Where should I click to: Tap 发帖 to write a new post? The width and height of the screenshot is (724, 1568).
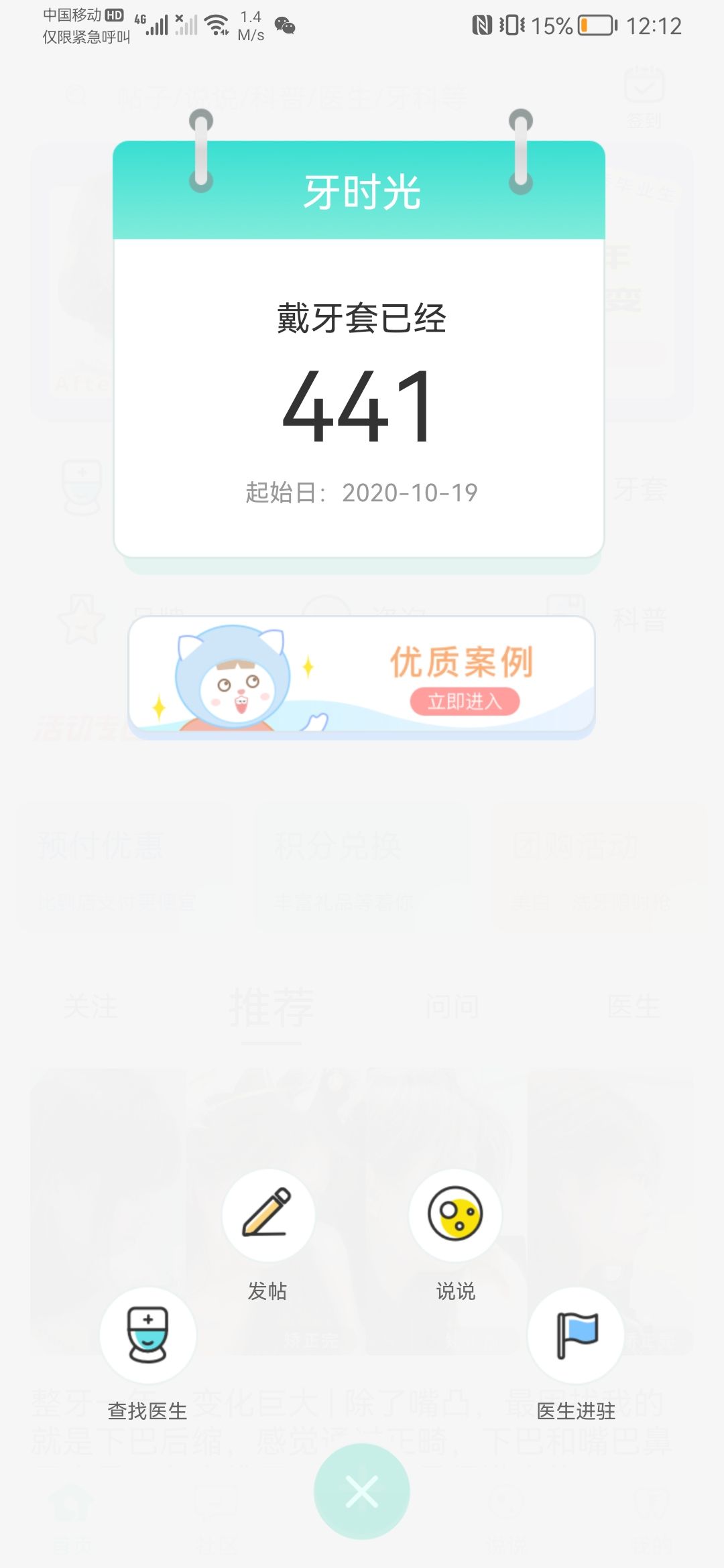click(268, 1215)
